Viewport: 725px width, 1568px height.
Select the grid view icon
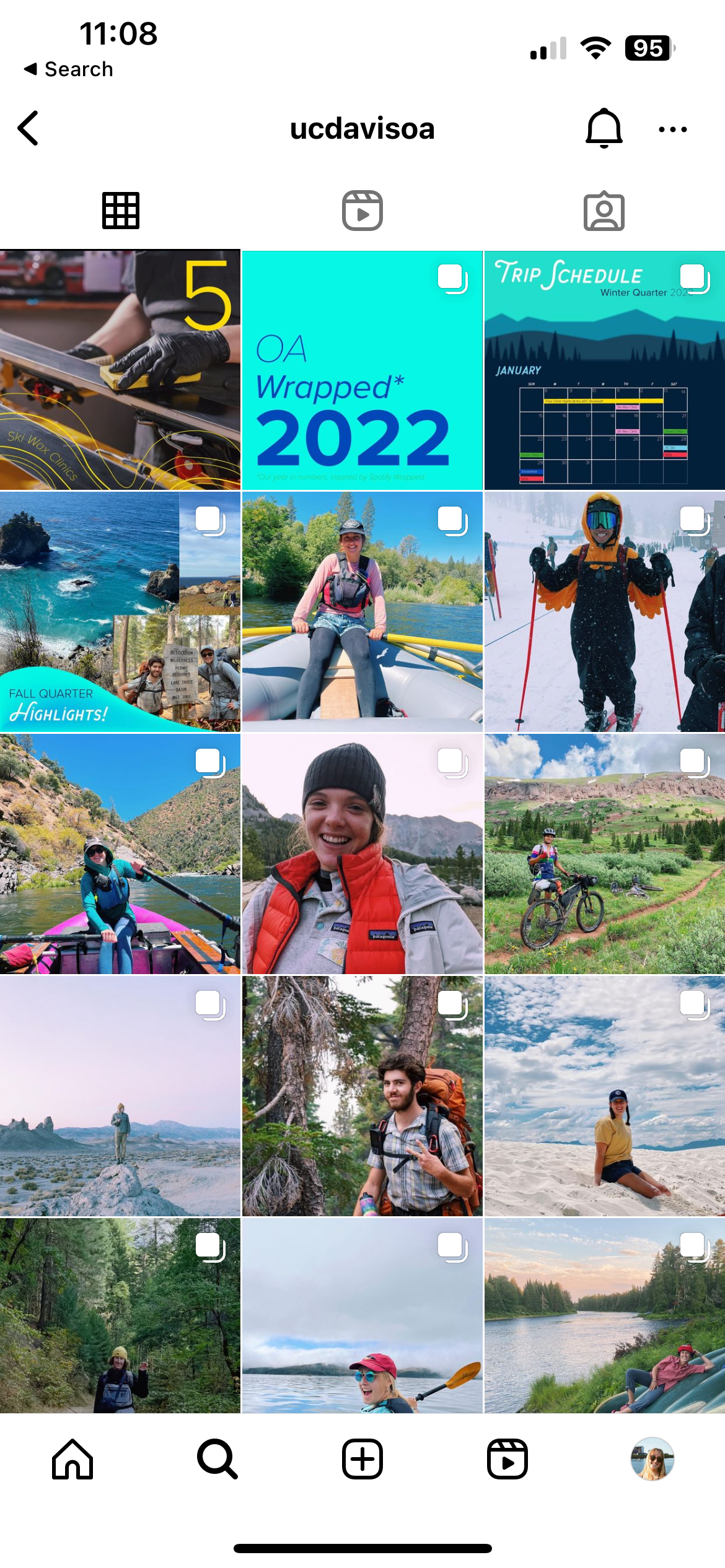point(120,209)
